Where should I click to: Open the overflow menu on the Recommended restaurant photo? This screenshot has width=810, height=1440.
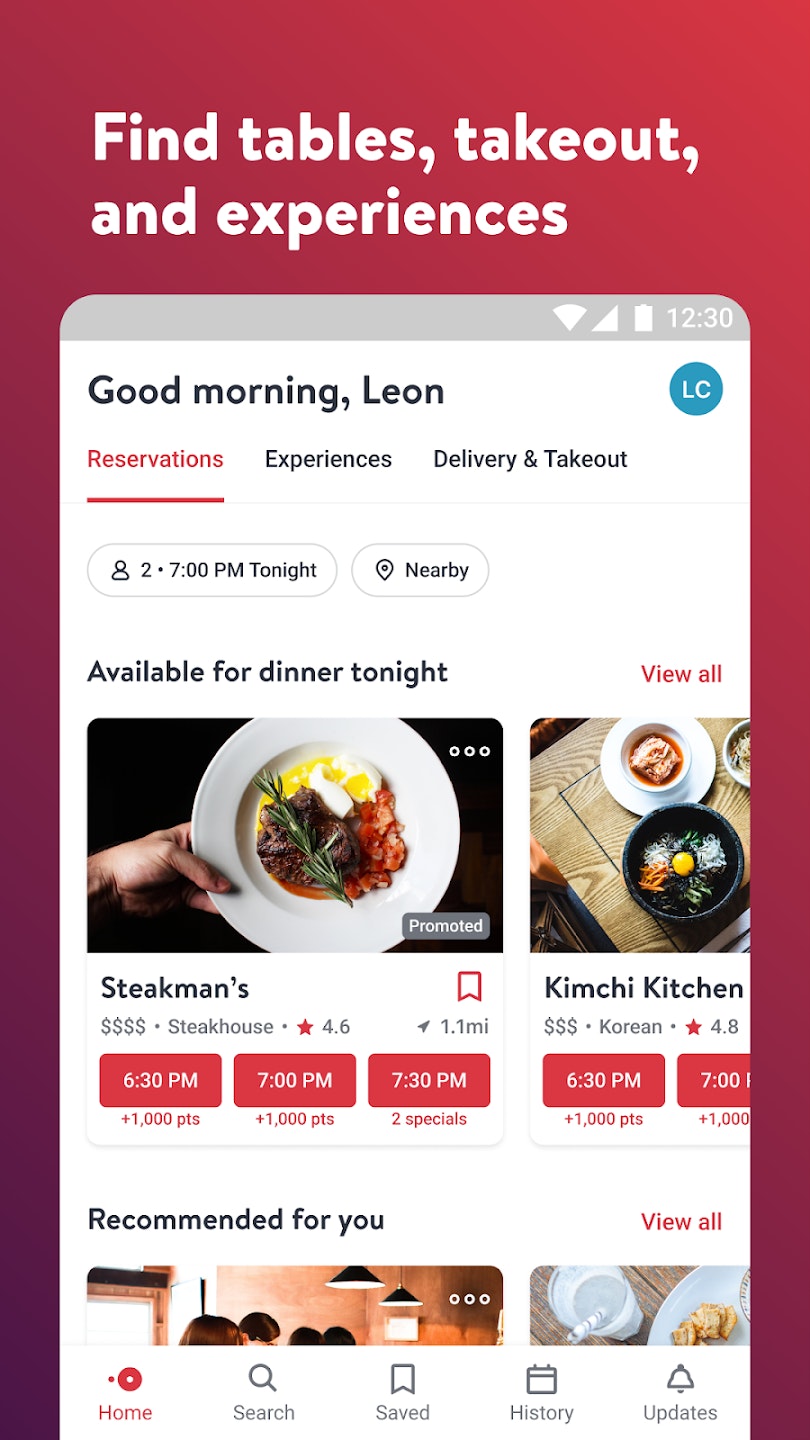468,1299
